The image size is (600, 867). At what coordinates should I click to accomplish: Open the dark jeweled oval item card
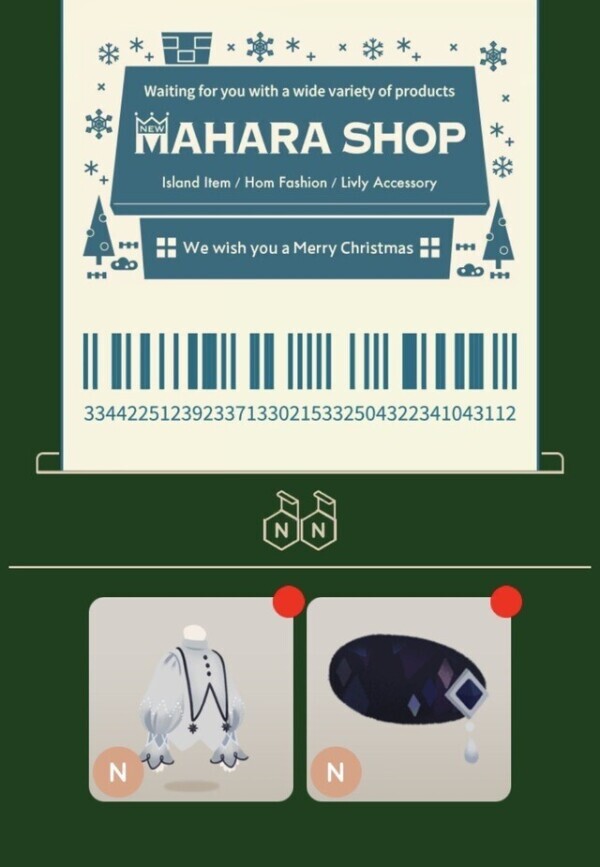tap(408, 699)
